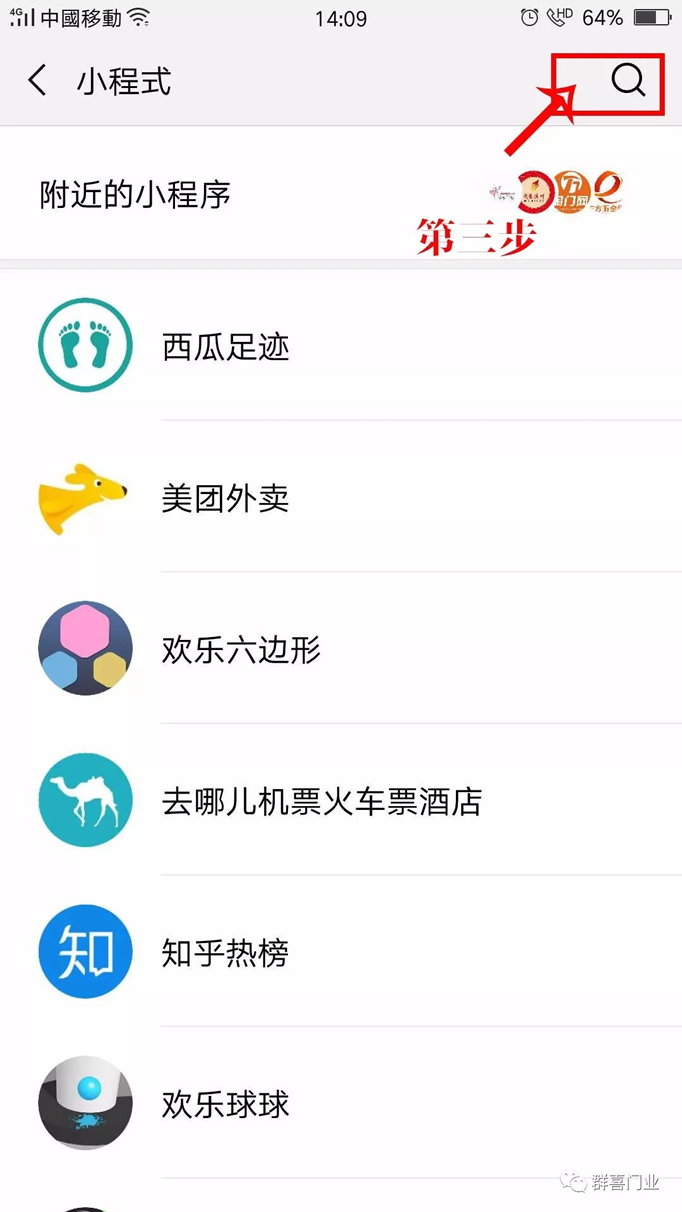Go back using the header arrow
The height and width of the screenshot is (1212, 682).
(38, 81)
